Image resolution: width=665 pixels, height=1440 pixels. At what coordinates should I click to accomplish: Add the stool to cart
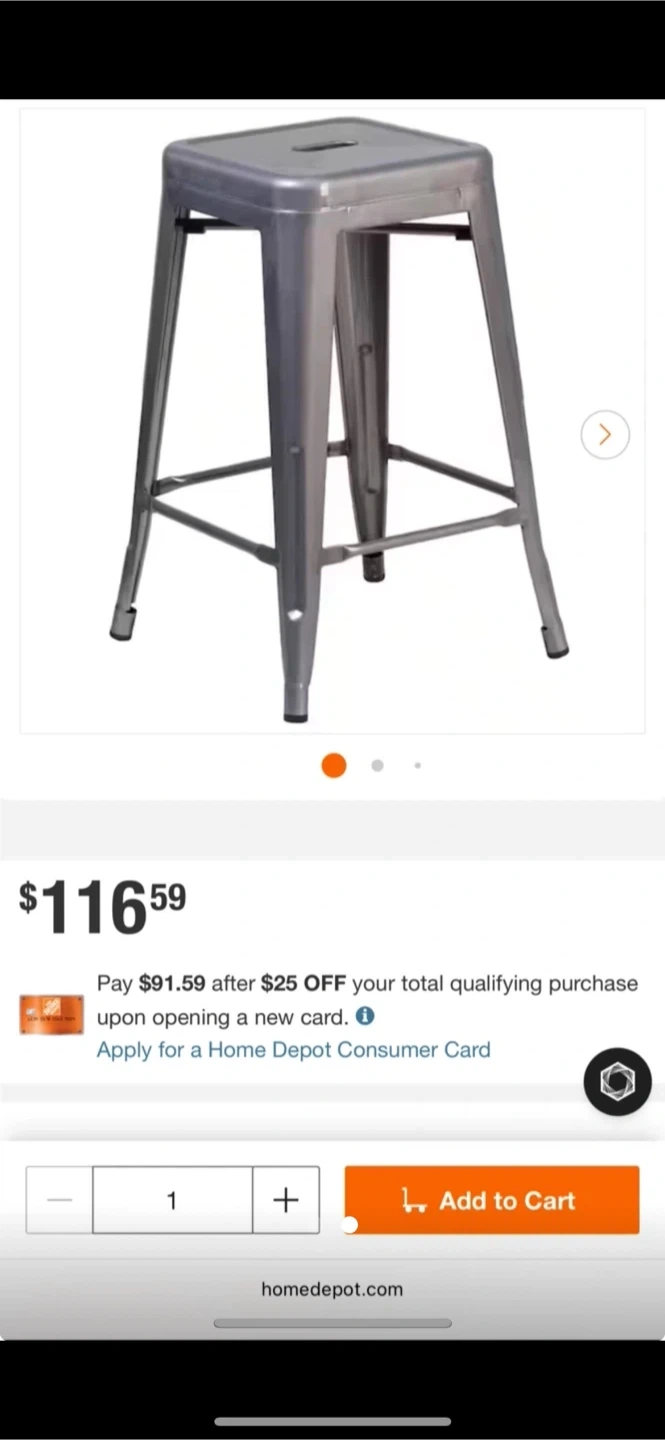tap(491, 1199)
